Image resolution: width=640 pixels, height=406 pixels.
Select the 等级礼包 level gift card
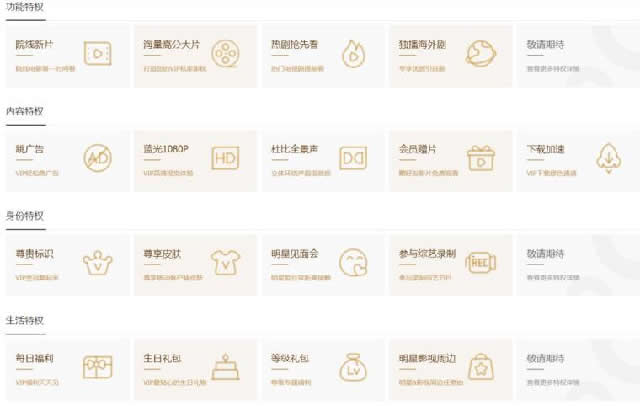pos(322,369)
